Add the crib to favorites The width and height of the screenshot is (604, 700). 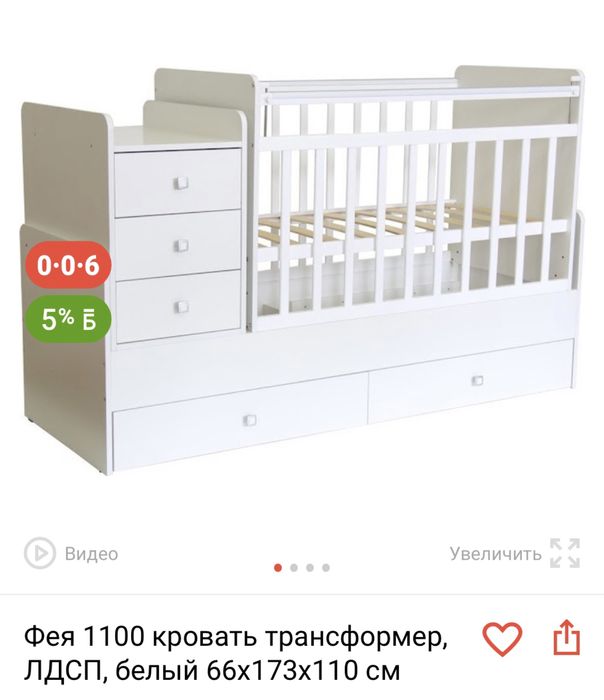pos(501,638)
